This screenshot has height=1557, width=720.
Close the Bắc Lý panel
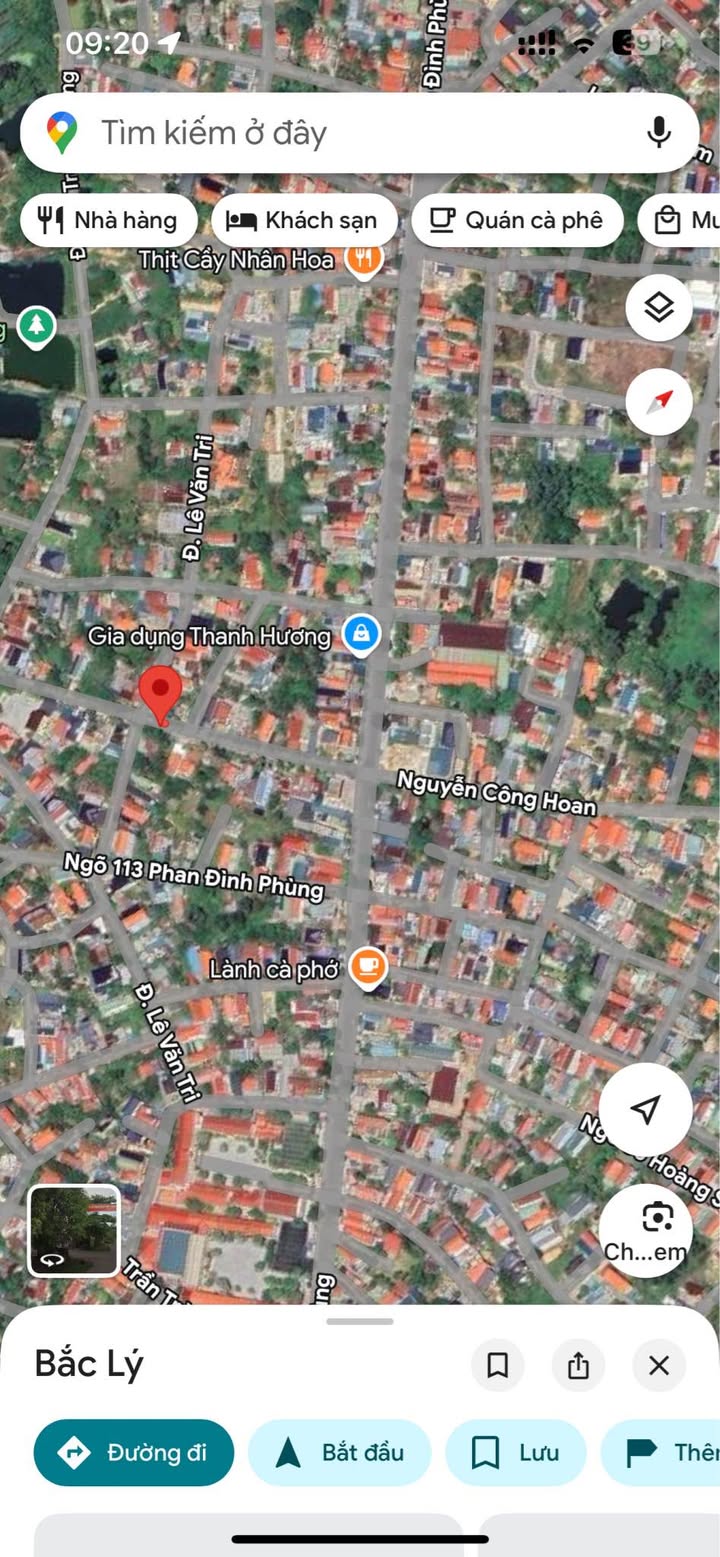[x=659, y=1365]
